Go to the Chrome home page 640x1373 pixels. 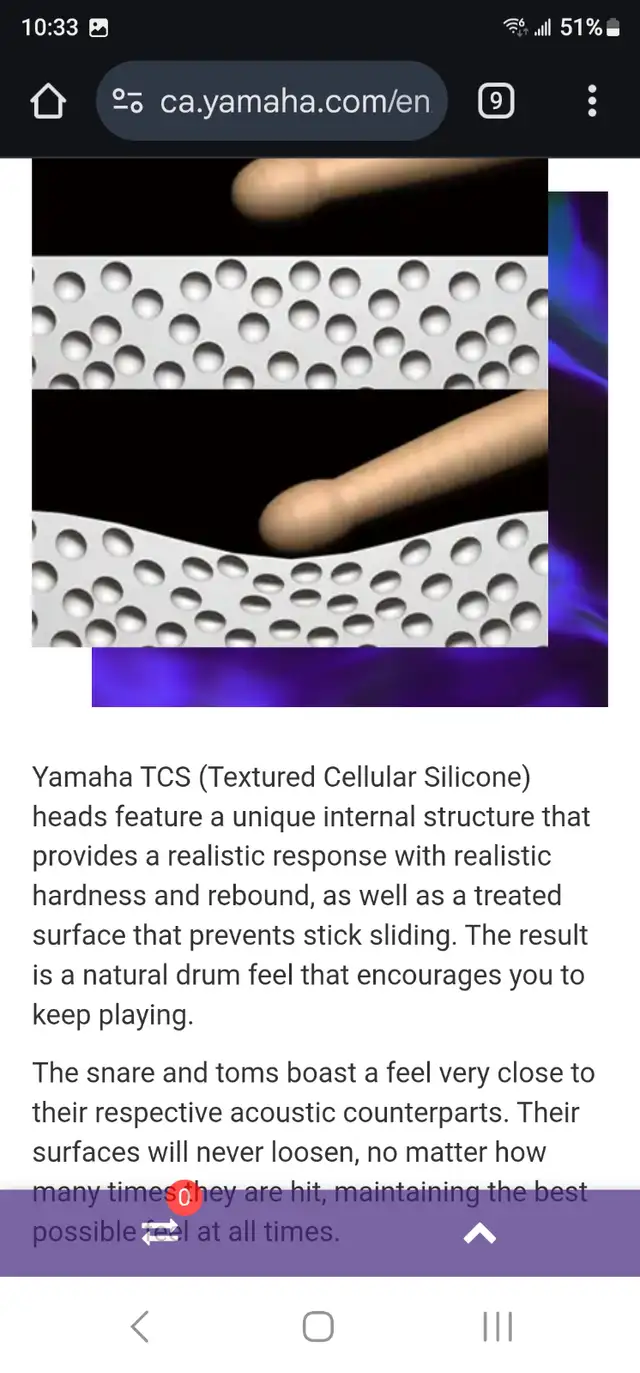coord(48,101)
